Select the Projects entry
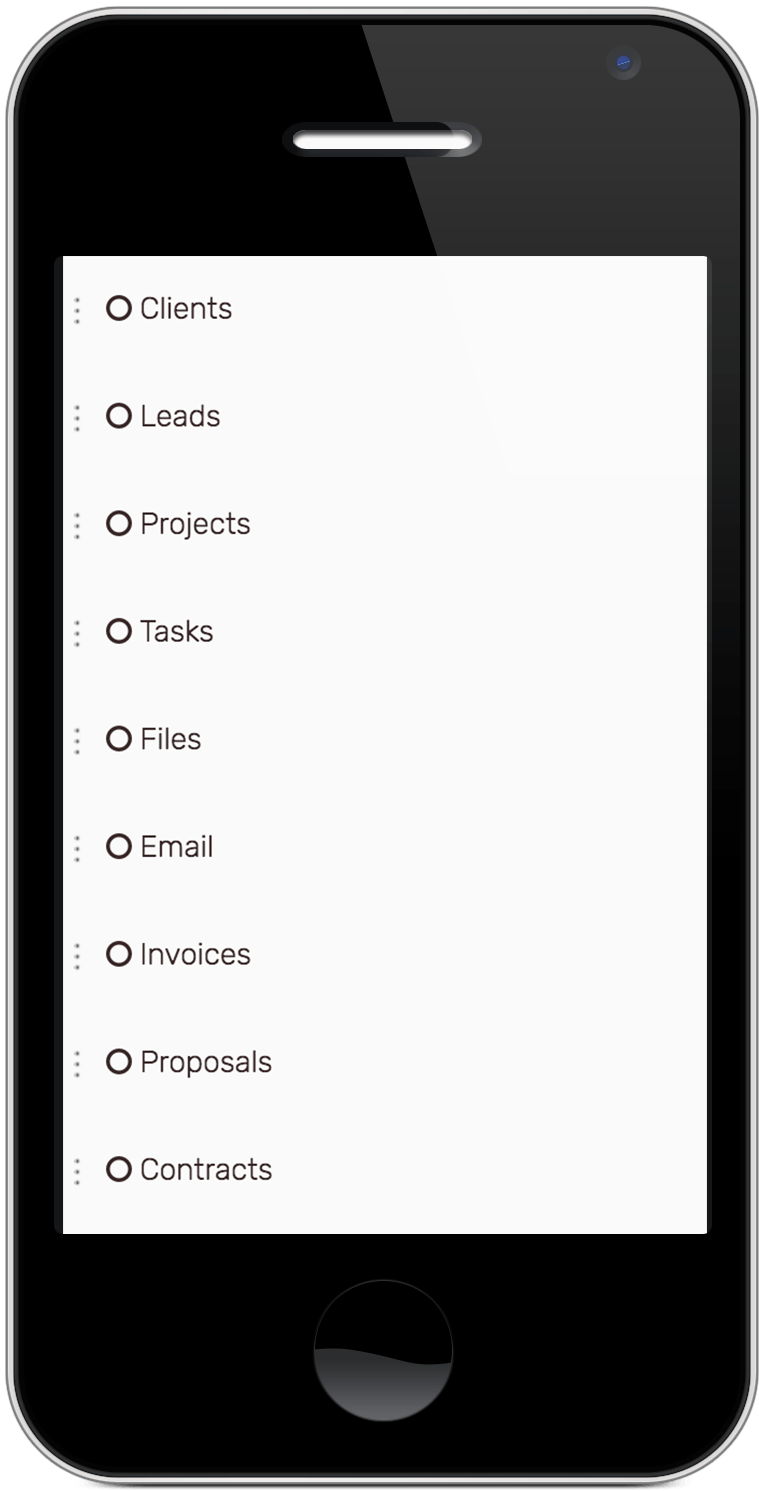The image size is (759, 1491). coord(385,524)
